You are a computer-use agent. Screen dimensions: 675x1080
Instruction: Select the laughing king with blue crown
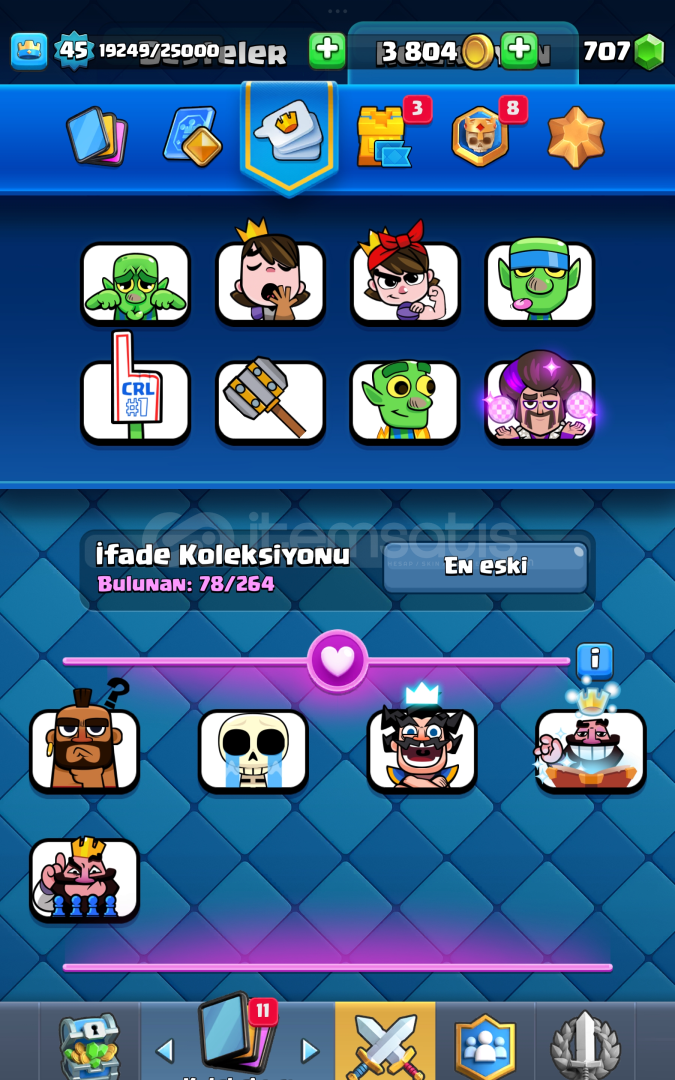(x=421, y=749)
